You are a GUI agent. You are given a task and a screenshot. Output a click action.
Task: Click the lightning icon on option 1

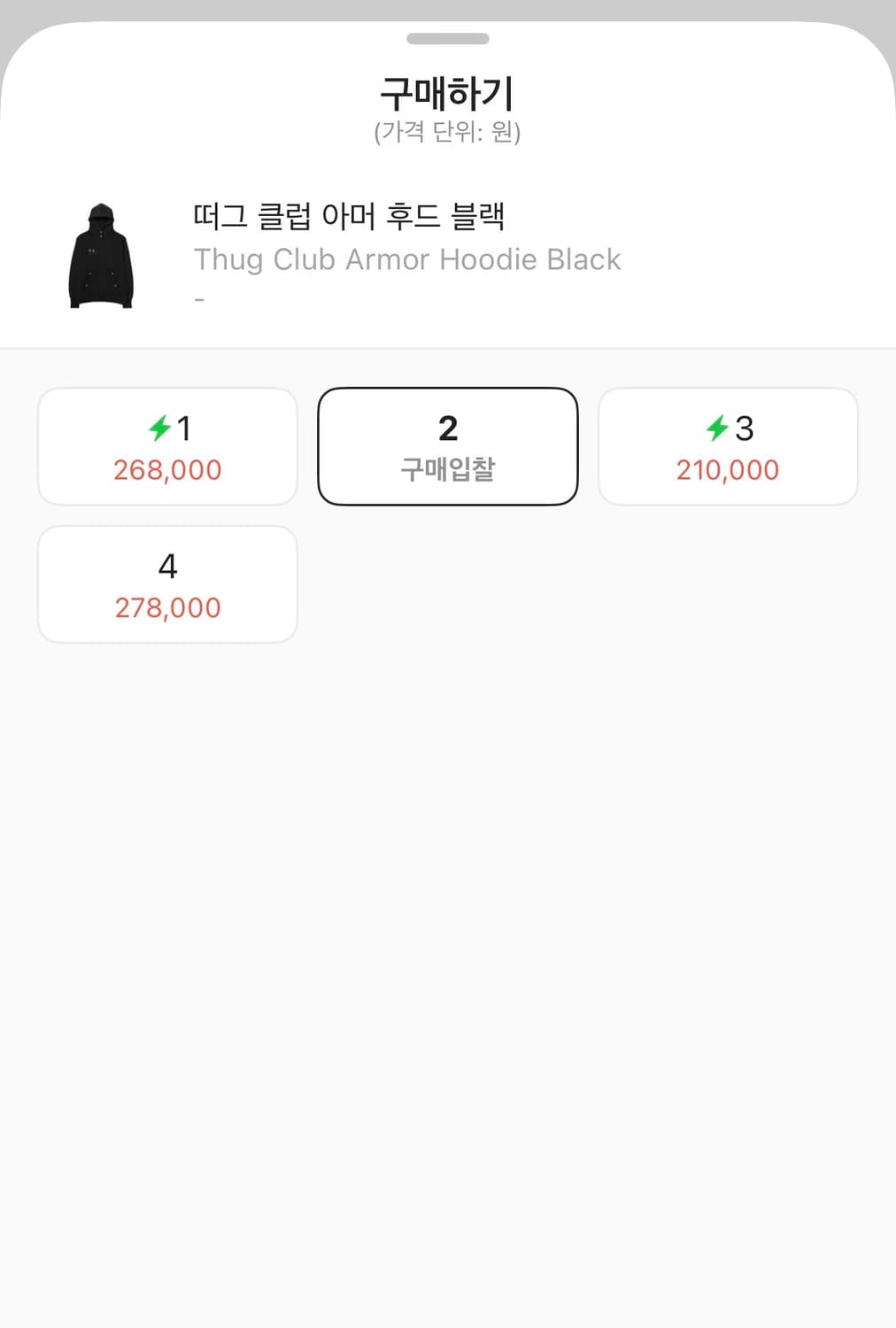(158, 429)
